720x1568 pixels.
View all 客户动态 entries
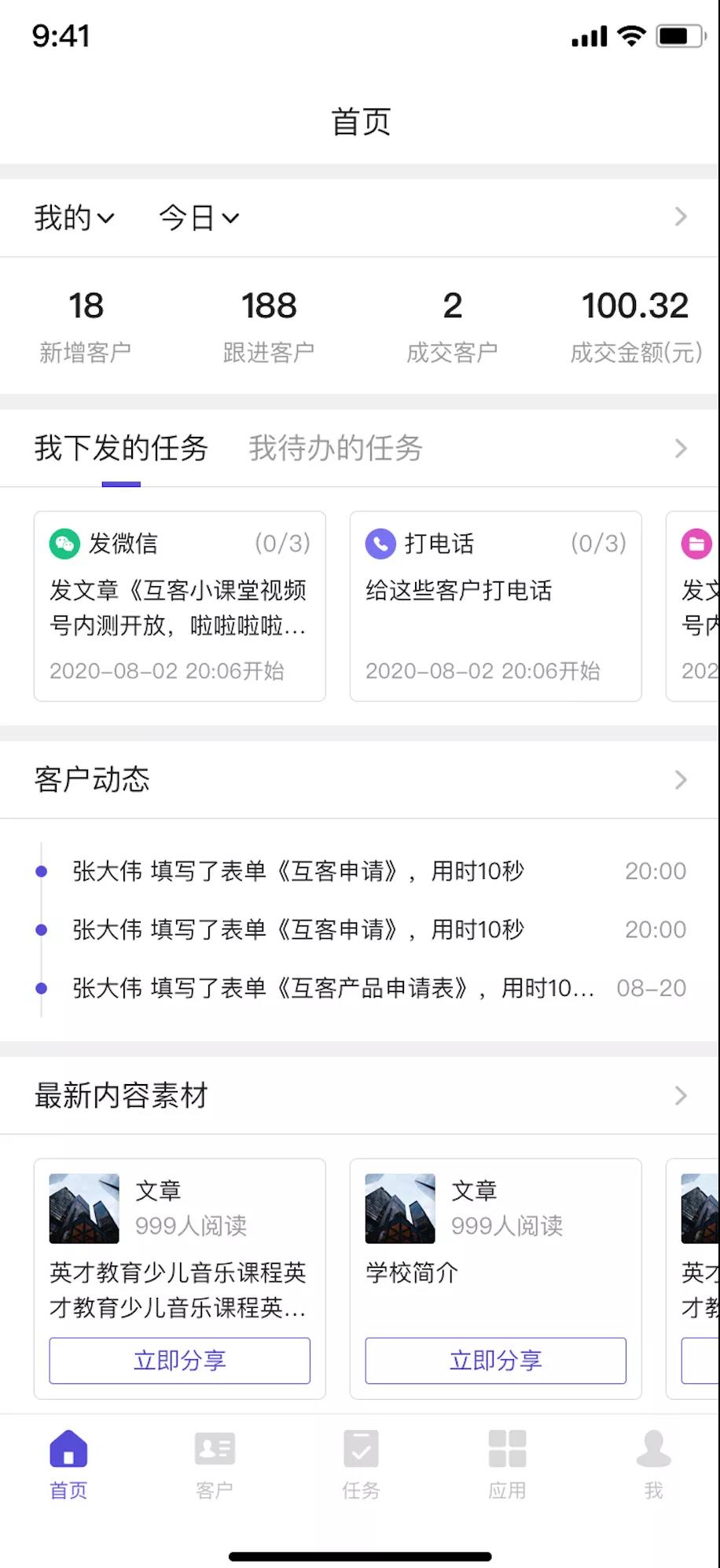pos(681,780)
